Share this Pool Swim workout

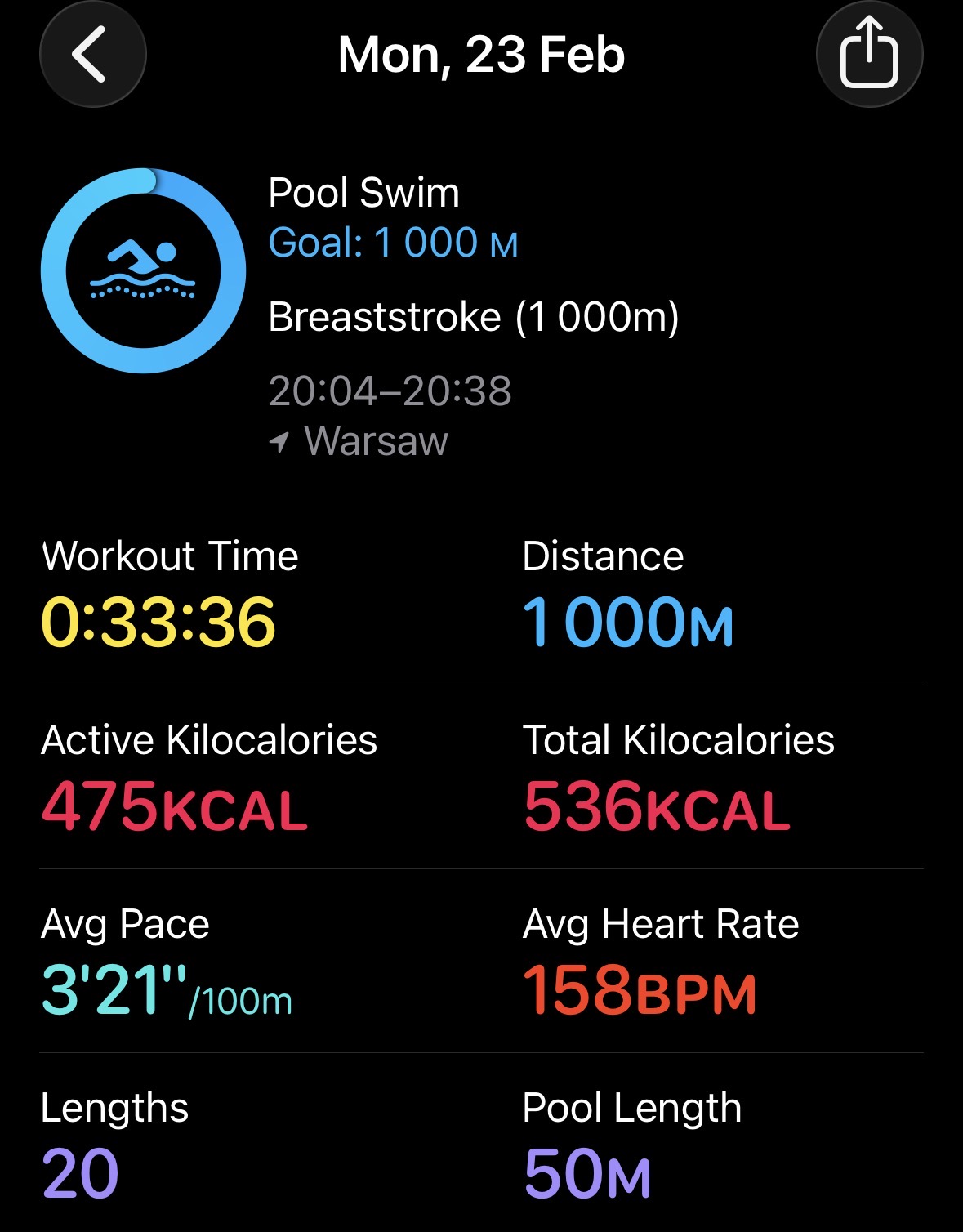click(x=869, y=54)
